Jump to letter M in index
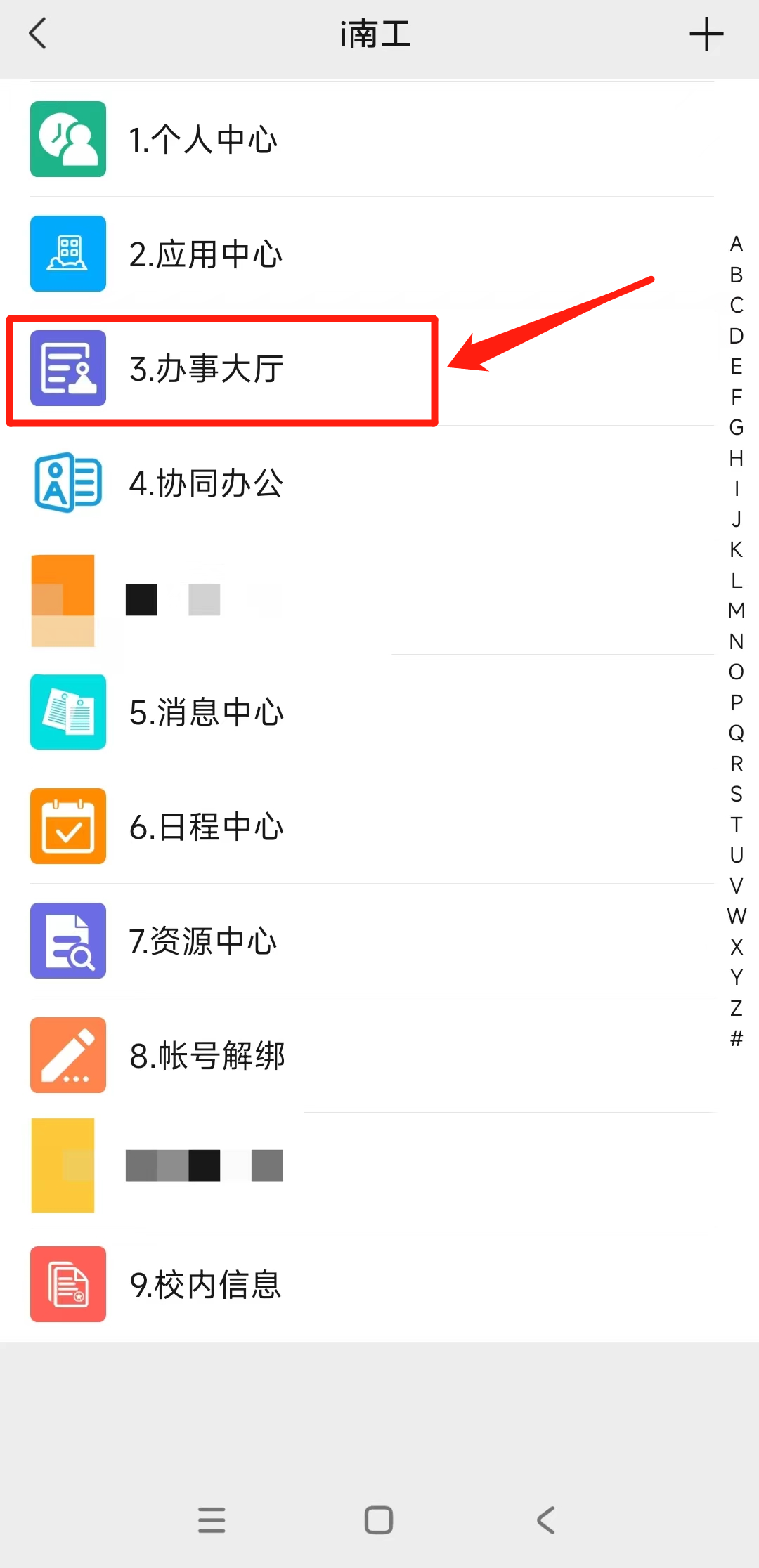Image resolution: width=759 pixels, height=1568 pixels. click(x=736, y=611)
